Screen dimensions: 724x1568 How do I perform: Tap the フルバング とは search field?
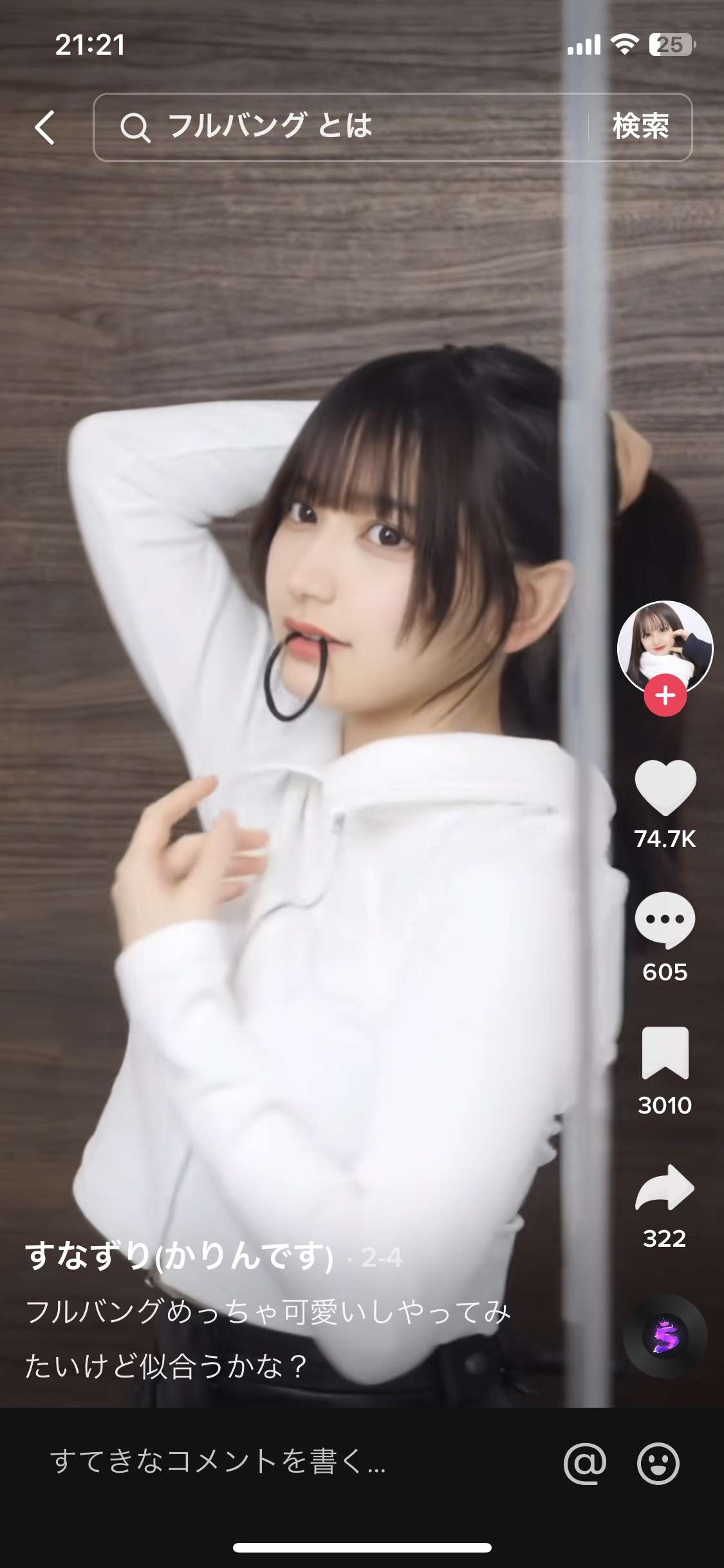[x=341, y=127]
